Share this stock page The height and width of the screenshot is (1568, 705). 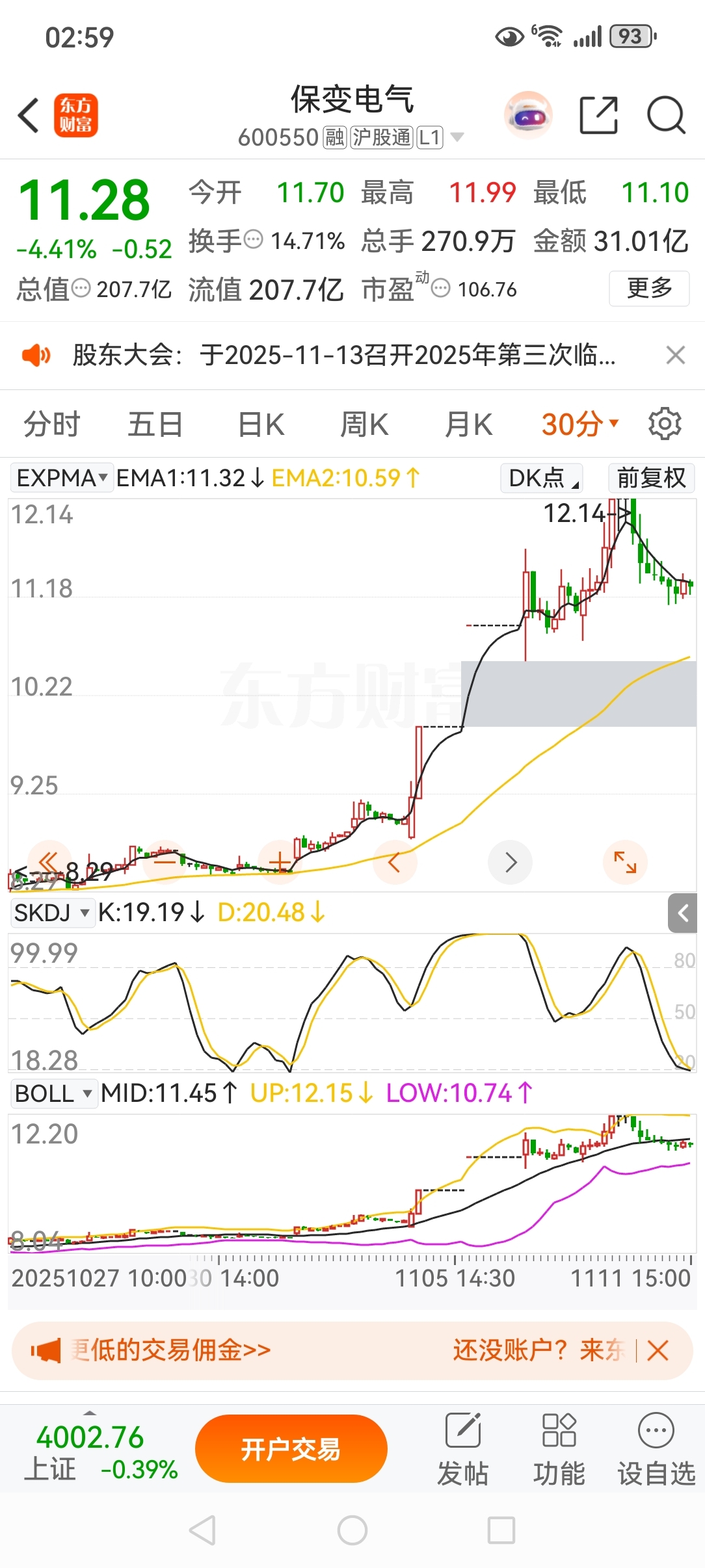[598, 116]
